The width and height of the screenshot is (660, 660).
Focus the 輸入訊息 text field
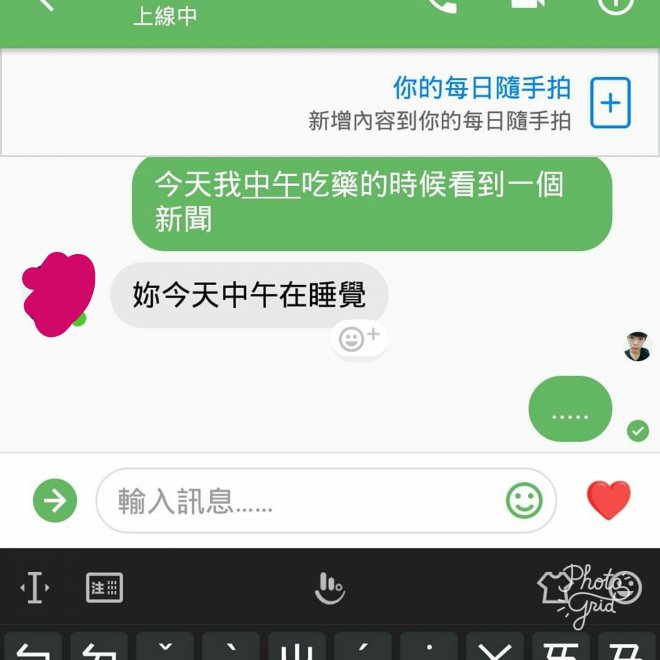pos(300,501)
